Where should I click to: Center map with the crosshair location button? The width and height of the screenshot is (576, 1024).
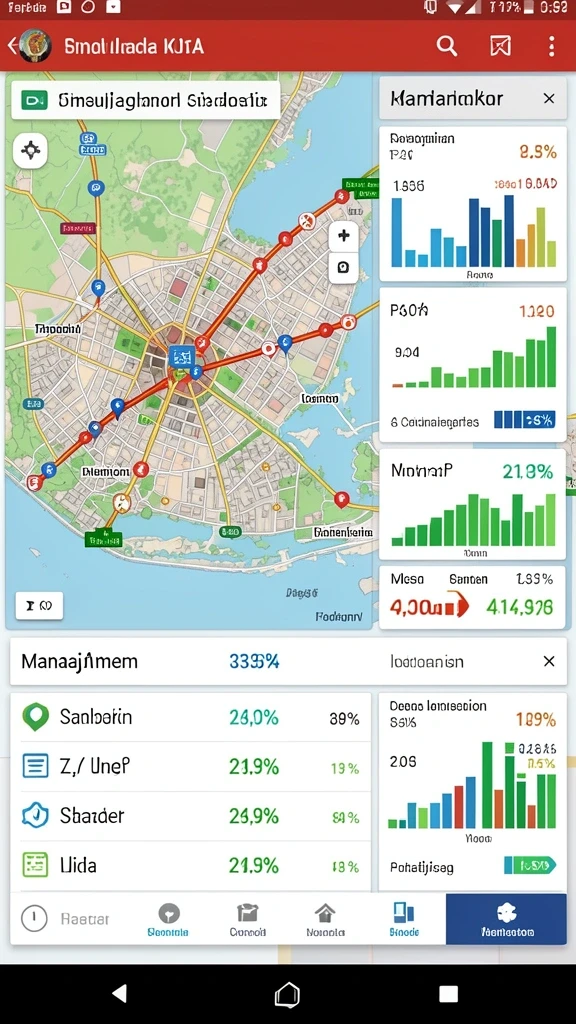(30, 151)
